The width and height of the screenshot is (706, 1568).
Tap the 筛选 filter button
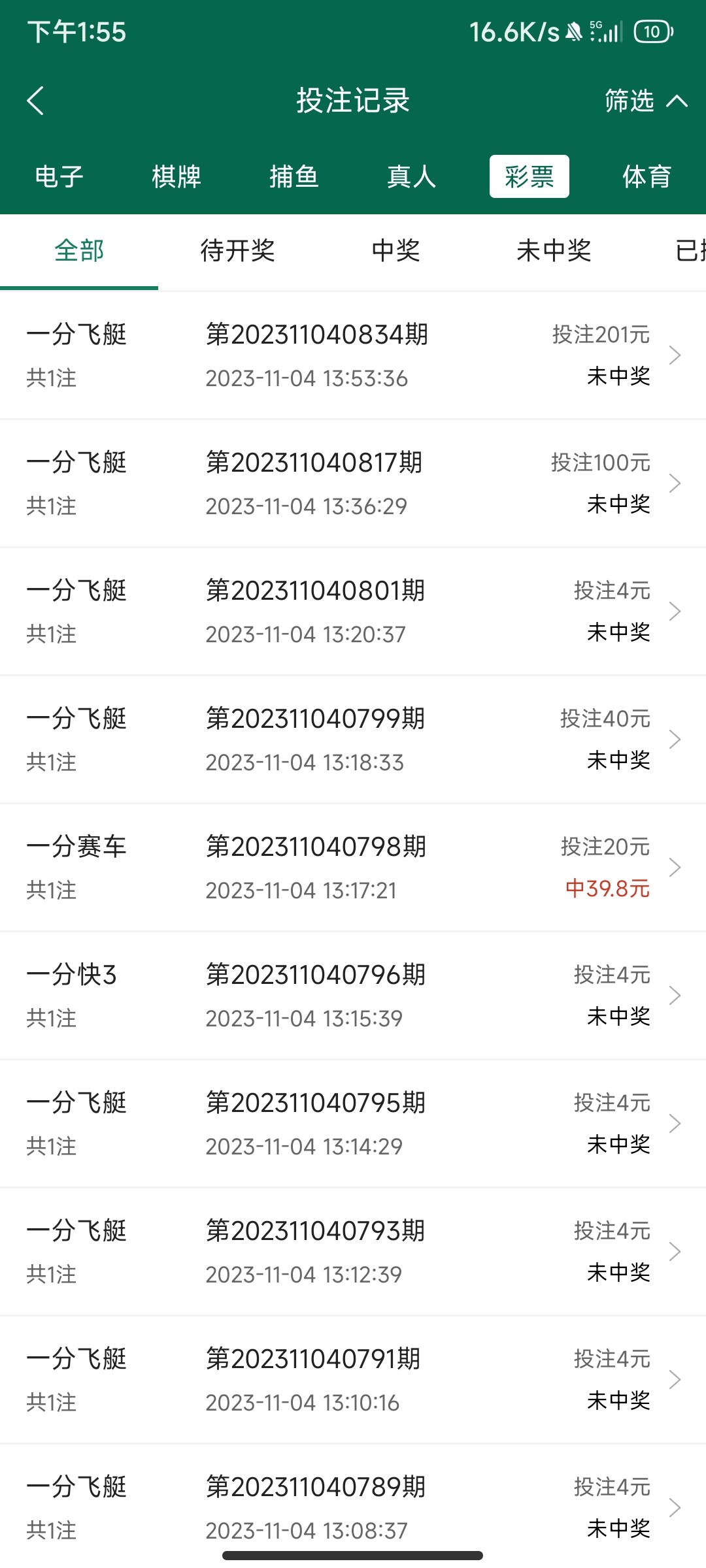click(x=629, y=101)
